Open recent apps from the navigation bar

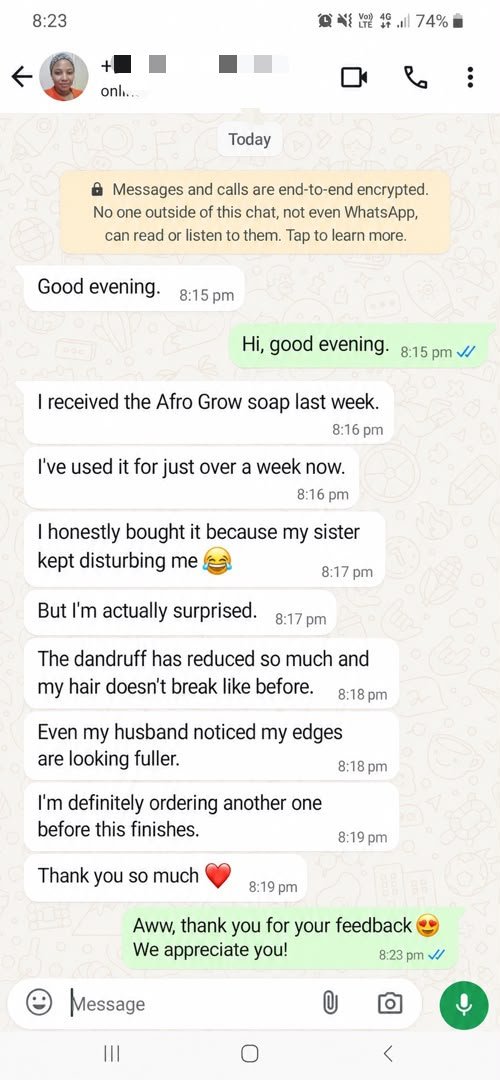pyautogui.click(x=112, y=1053)
